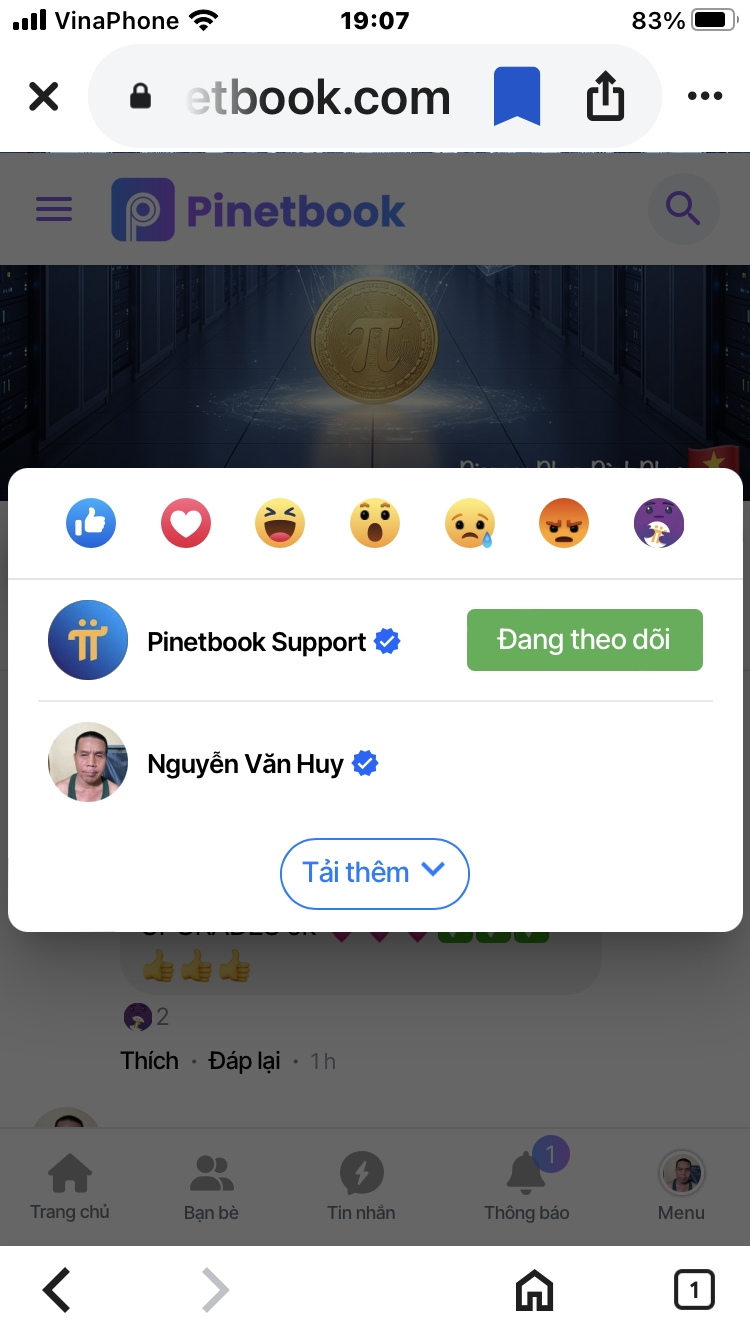Filter reactions by the like thumb icon
Viewport: 750px width, 1334px height.
(91, 523)
